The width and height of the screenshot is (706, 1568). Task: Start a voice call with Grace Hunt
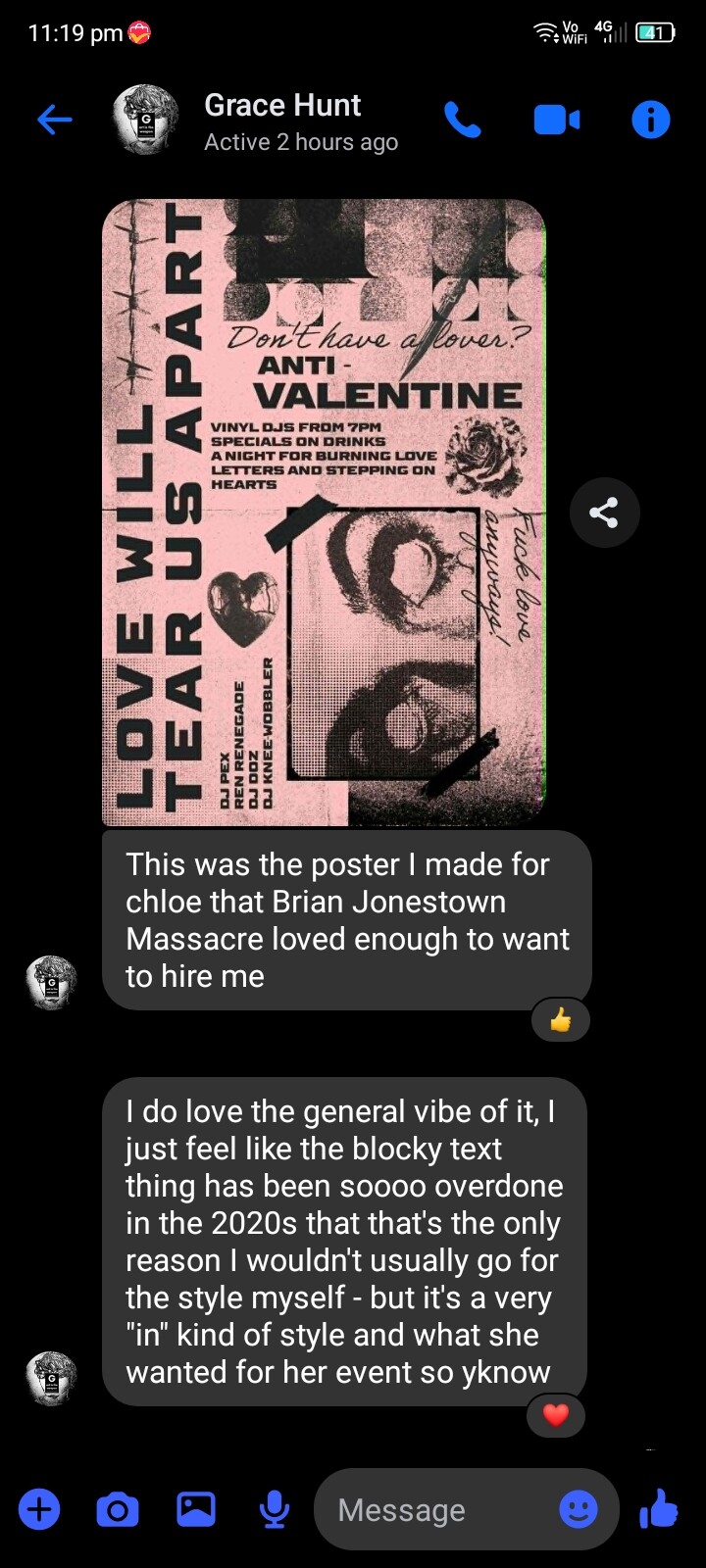click(x=463, y=121)
